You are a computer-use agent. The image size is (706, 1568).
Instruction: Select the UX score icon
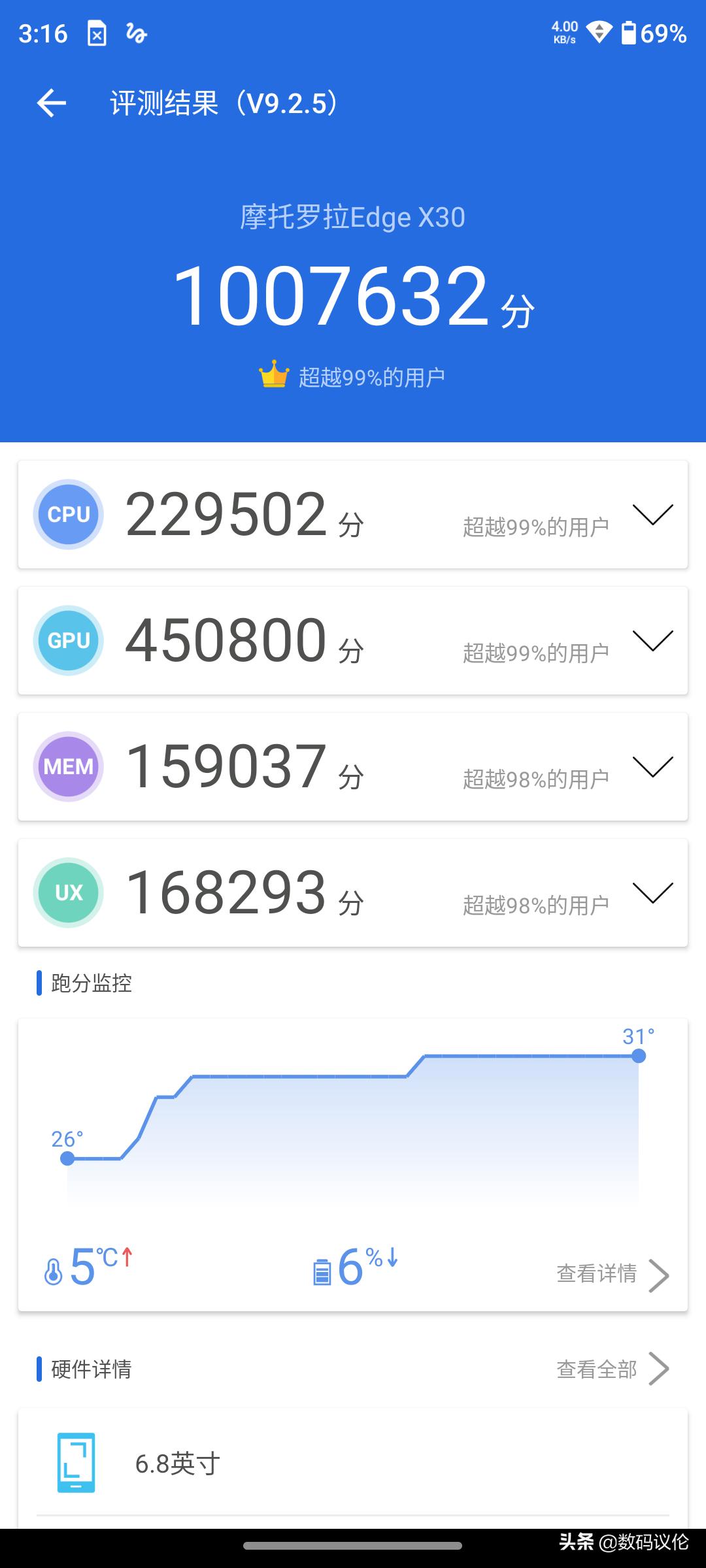[x=68, y=892]
